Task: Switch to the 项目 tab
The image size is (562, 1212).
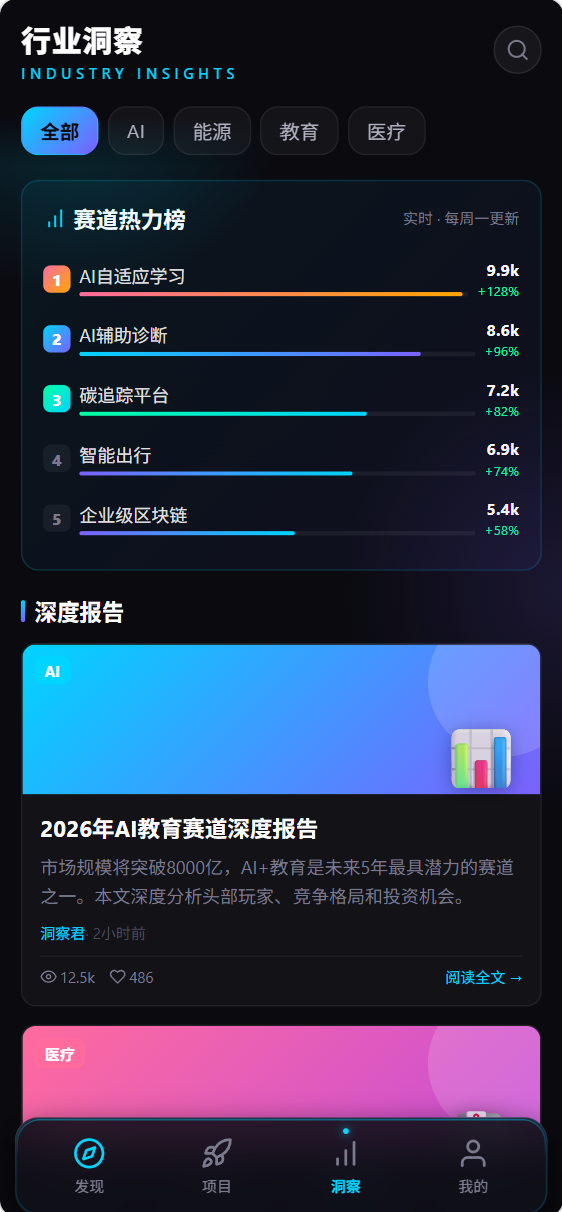Action: point(217,1166)
